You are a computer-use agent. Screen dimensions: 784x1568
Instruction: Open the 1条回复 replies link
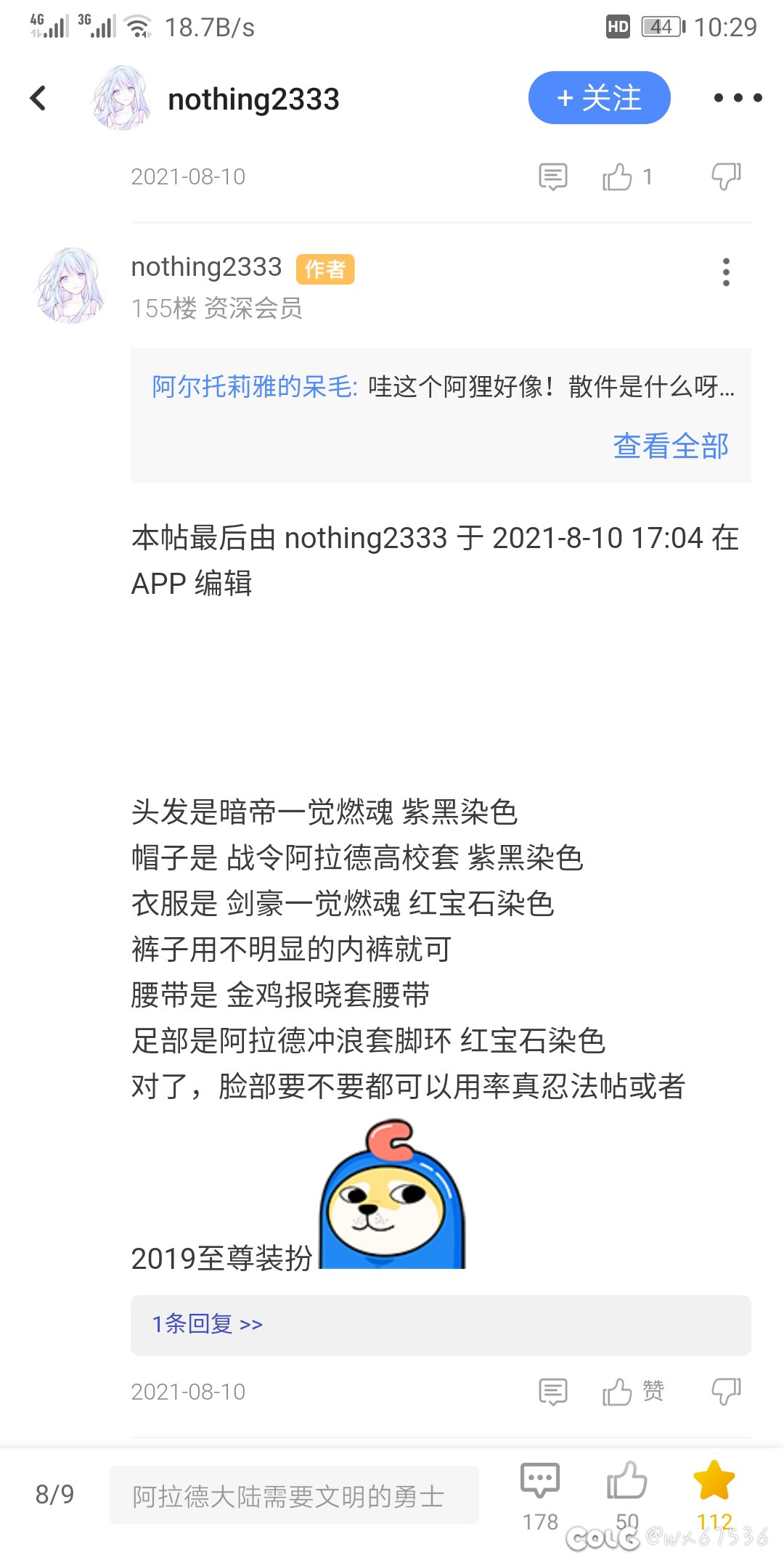click(x=207, y=1324)
